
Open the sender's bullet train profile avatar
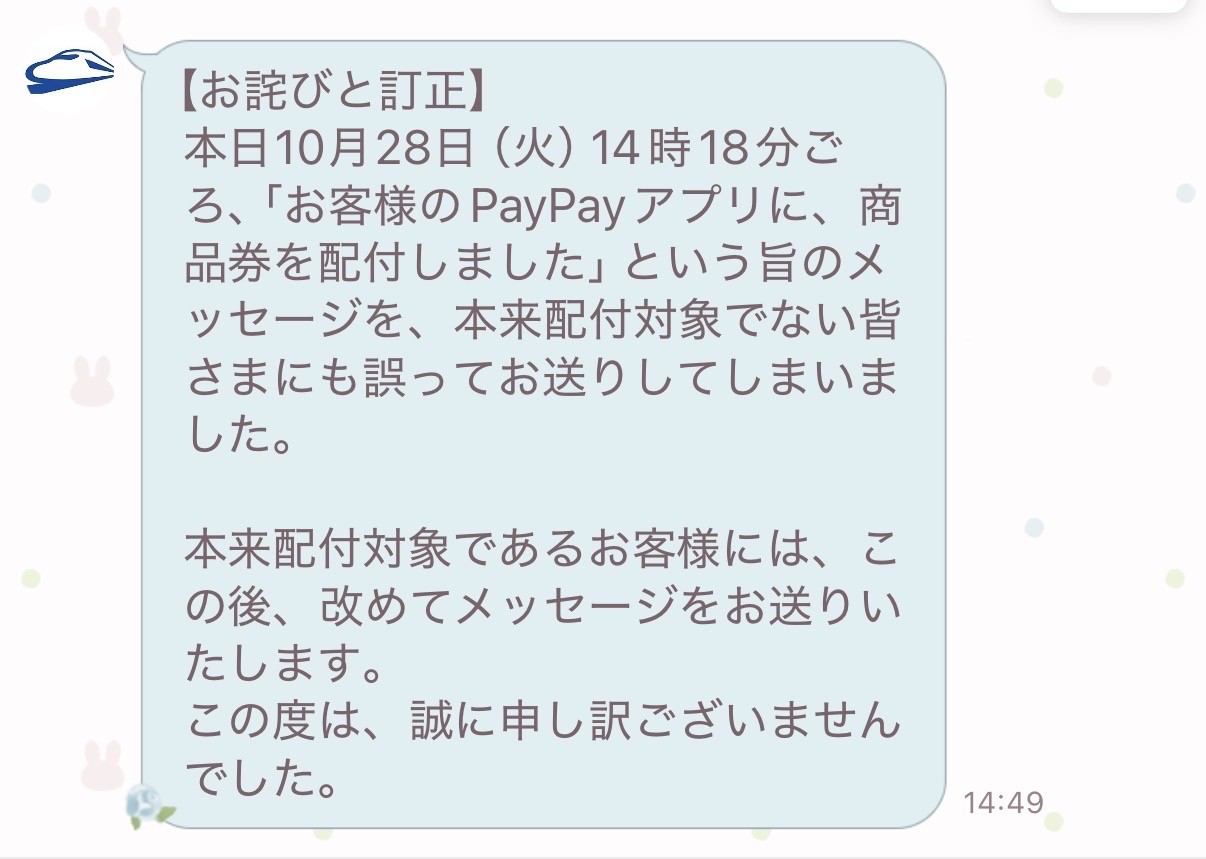(x=68, y=71)
